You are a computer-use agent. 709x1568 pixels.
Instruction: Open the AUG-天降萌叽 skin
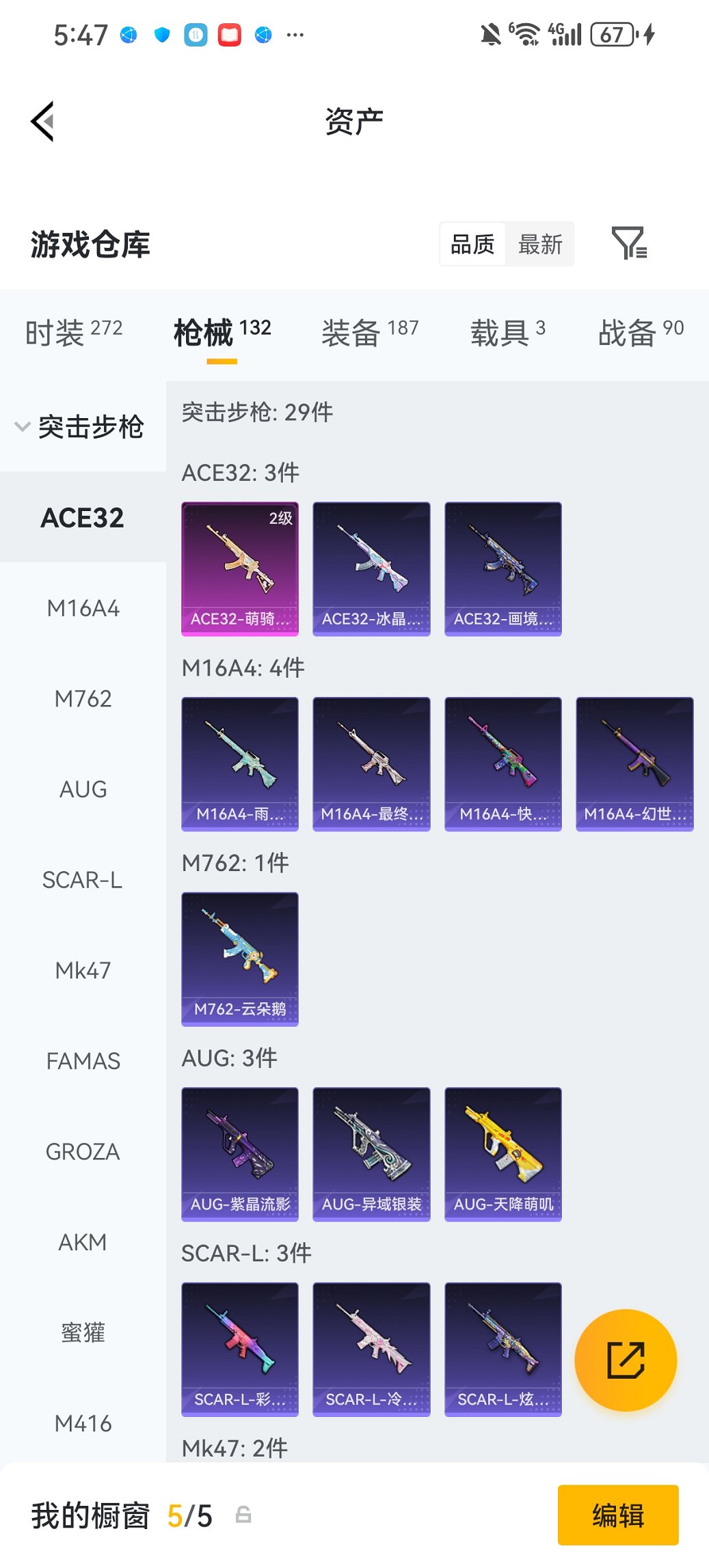coord(503,1154)
